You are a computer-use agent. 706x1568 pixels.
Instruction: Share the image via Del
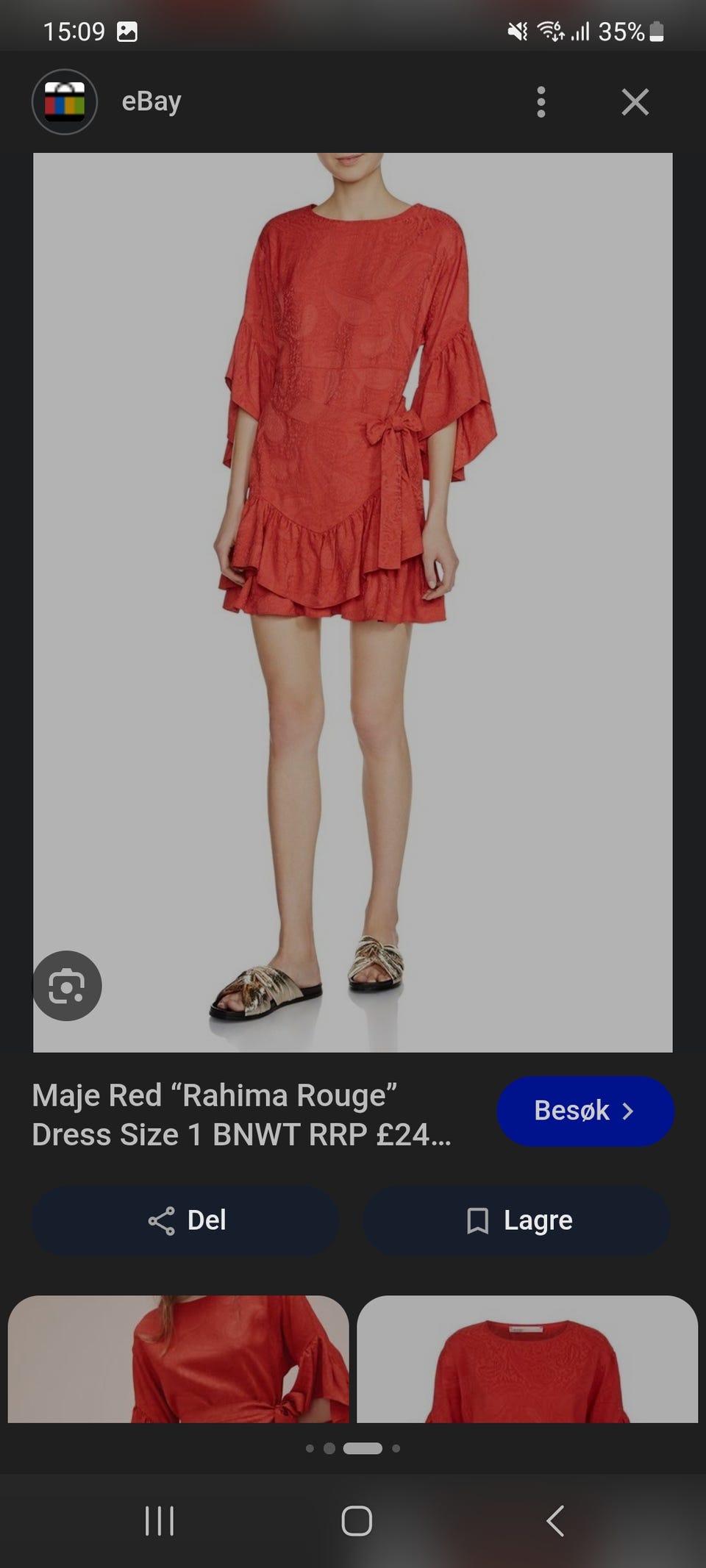coord(185,1220)
